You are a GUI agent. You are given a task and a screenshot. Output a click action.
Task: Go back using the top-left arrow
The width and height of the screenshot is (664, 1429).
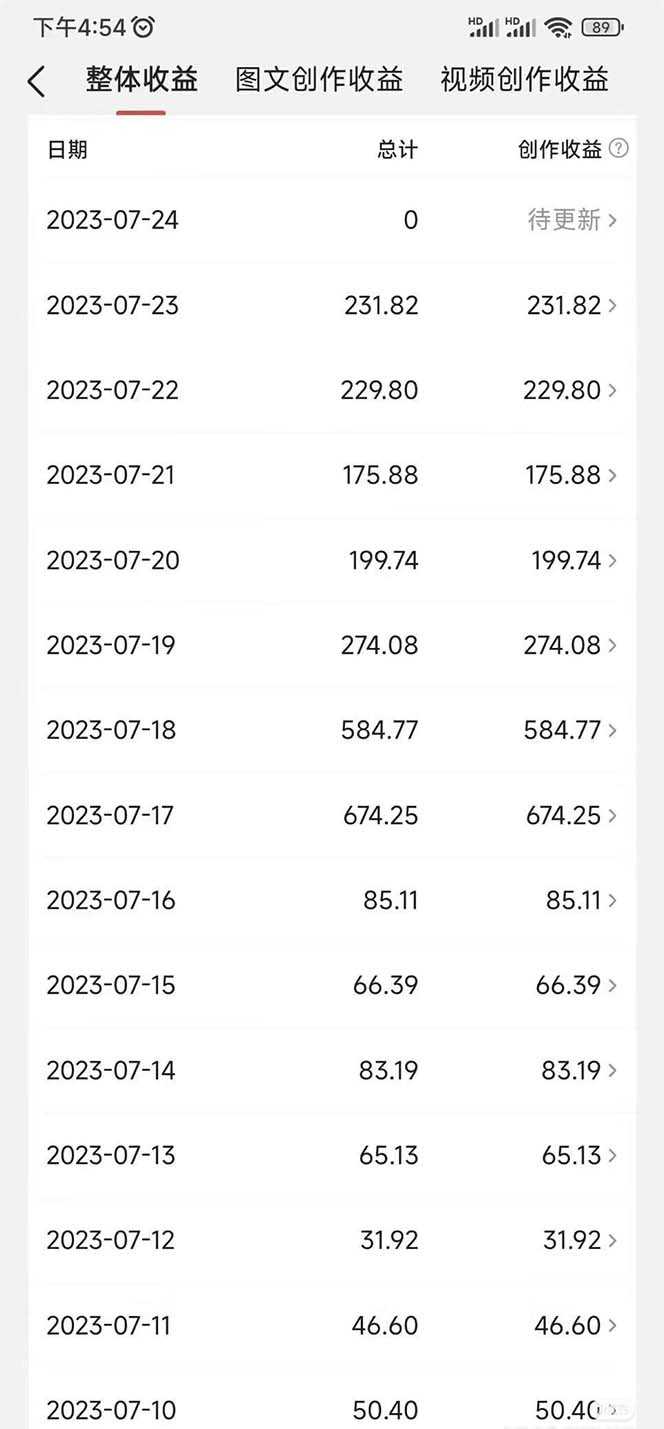(37, 81)
